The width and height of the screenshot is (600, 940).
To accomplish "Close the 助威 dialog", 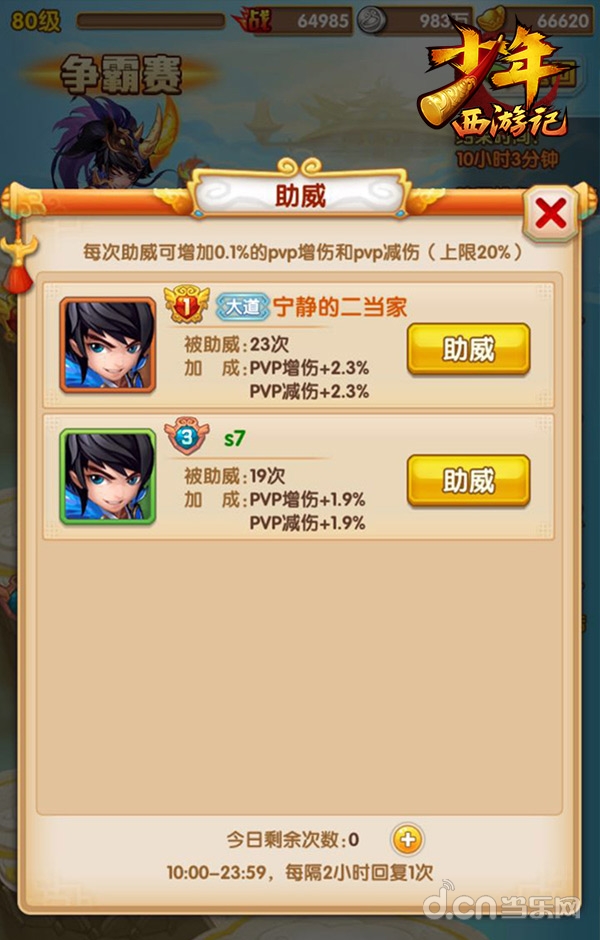I will pyautogui.click(x=551, y=214).
